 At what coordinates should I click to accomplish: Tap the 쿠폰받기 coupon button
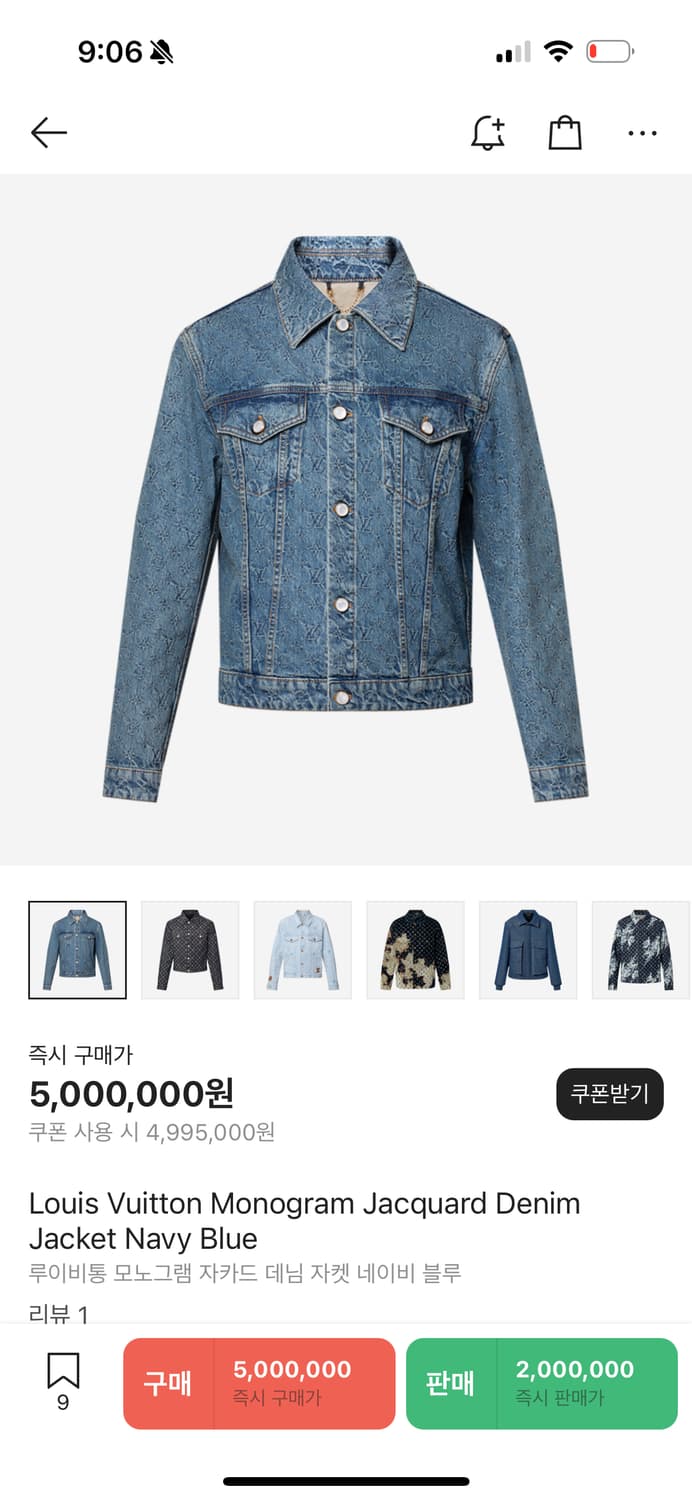pyautogui.click(x=609, y=1094)
